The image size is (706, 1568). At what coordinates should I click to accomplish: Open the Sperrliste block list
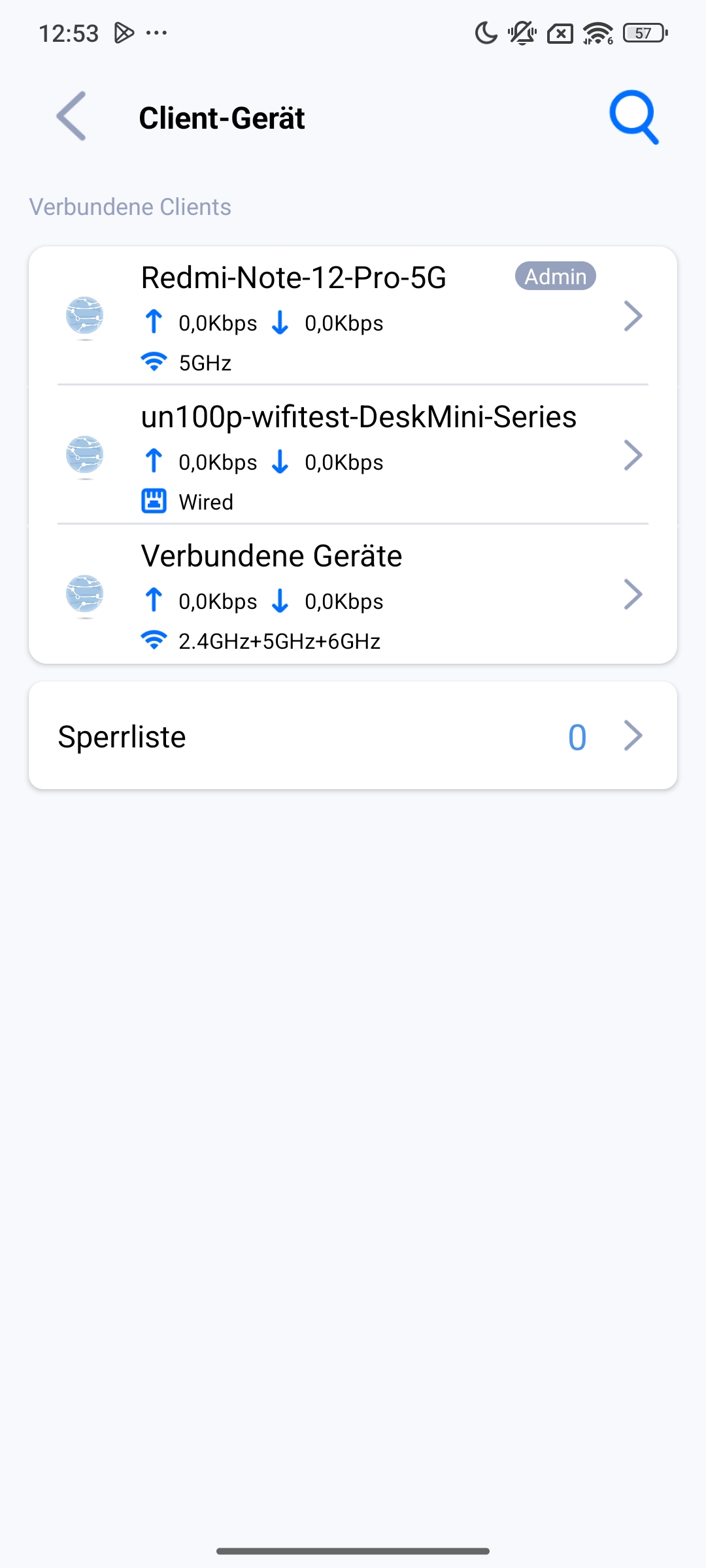click(353, 736)
